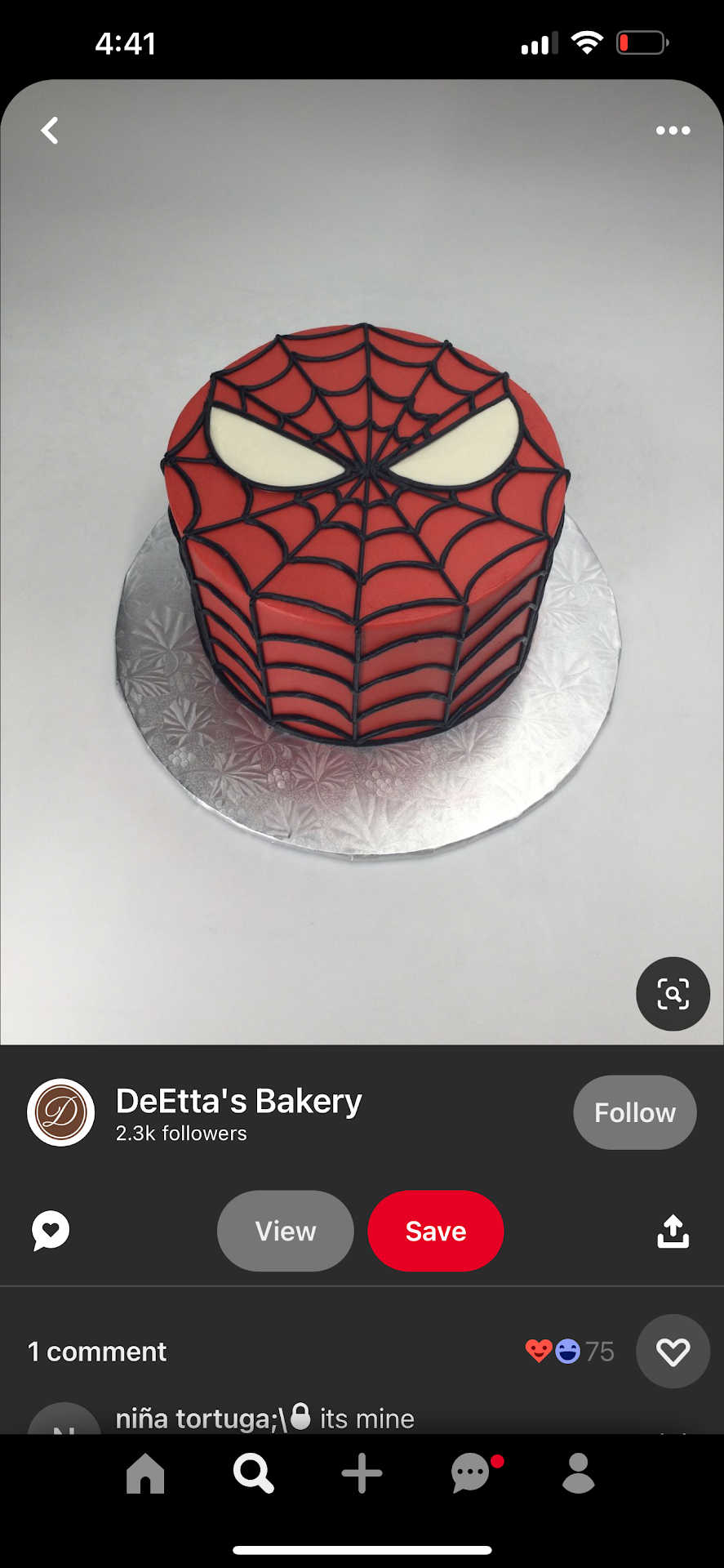Open the messages tab
The width and height of the screenshot is (724, 1568).
tap(472, 1473)
